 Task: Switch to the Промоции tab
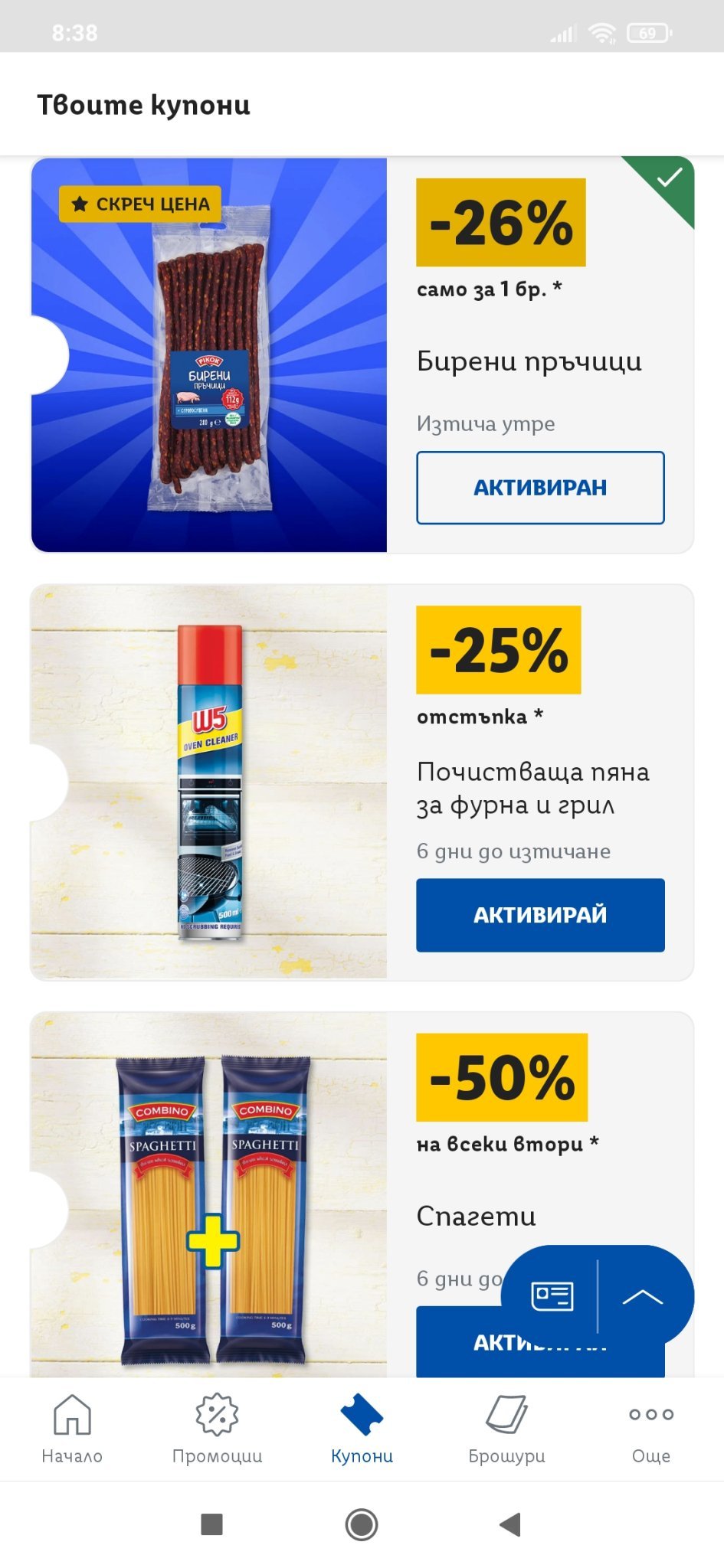click(x=217, y=1428)
